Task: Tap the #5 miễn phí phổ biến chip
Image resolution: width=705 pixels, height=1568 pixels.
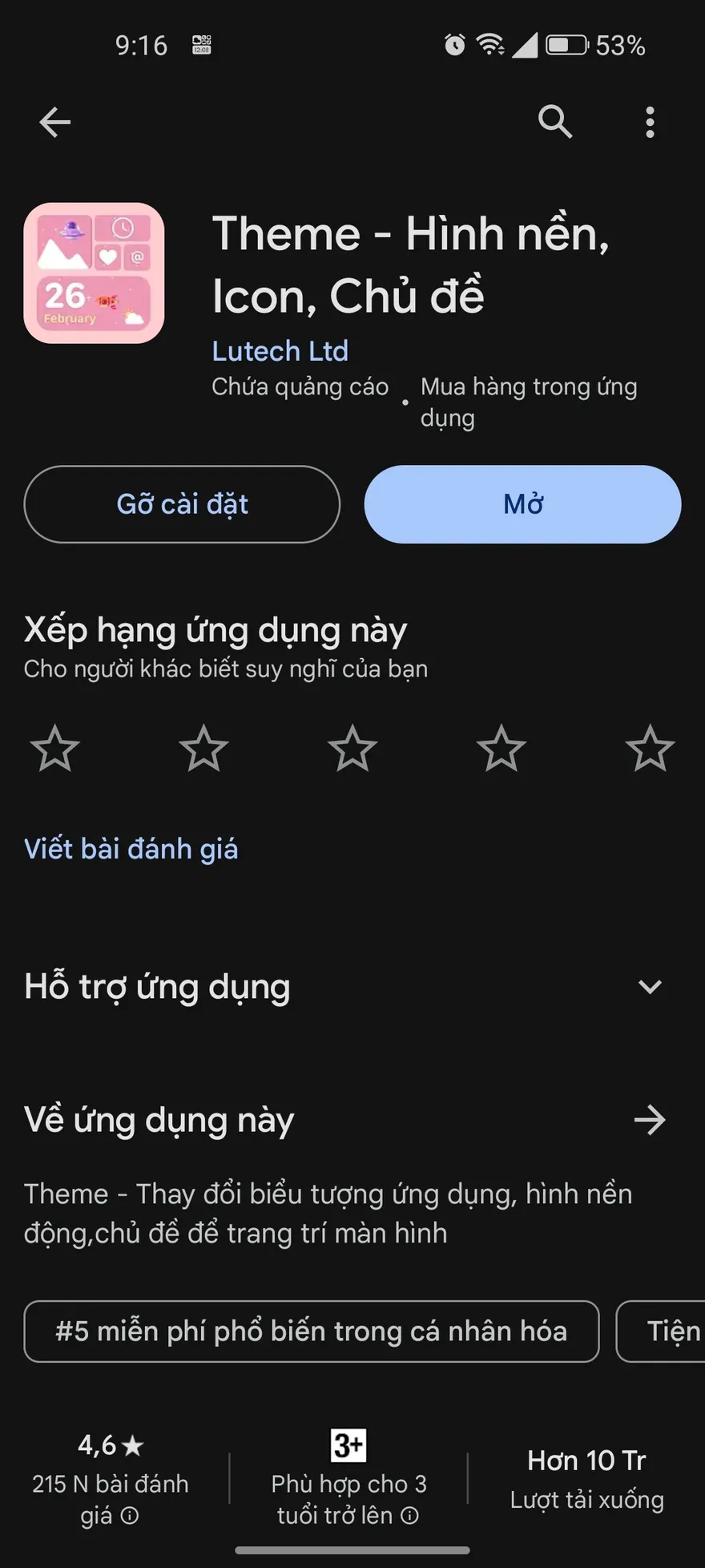Action: [311, 1332]
